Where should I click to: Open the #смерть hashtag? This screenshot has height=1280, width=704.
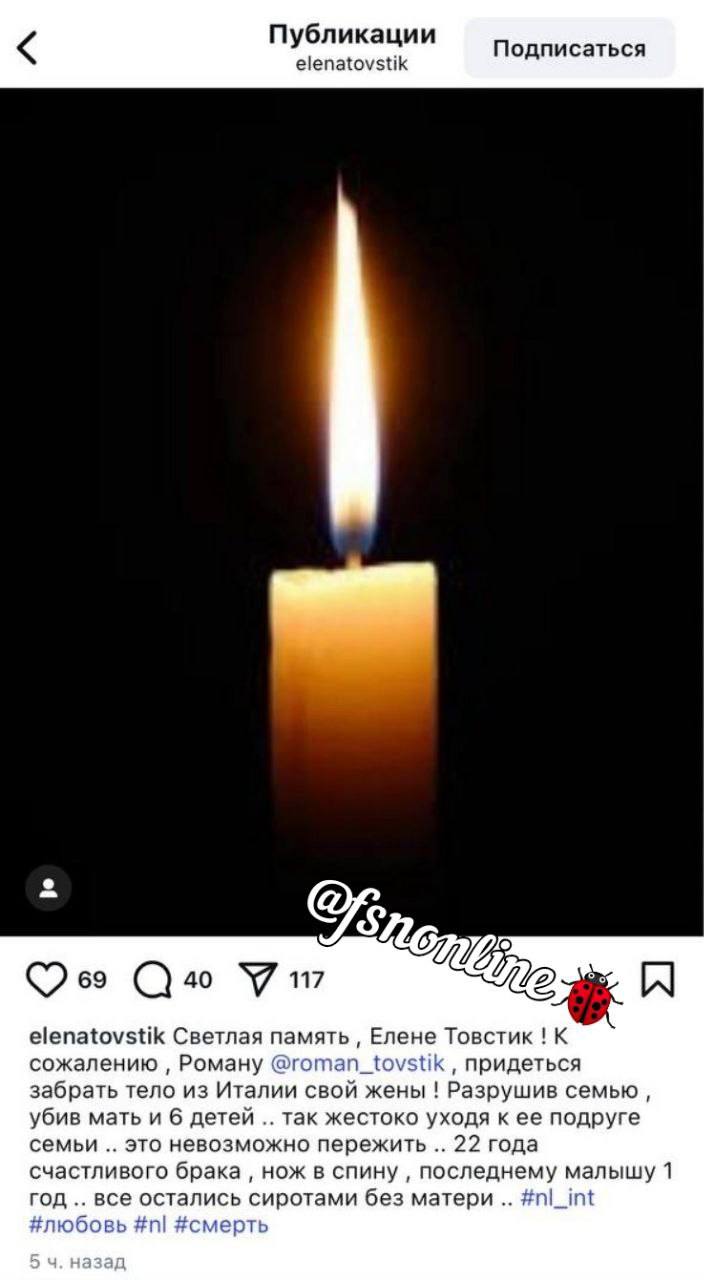(221, 1224)
